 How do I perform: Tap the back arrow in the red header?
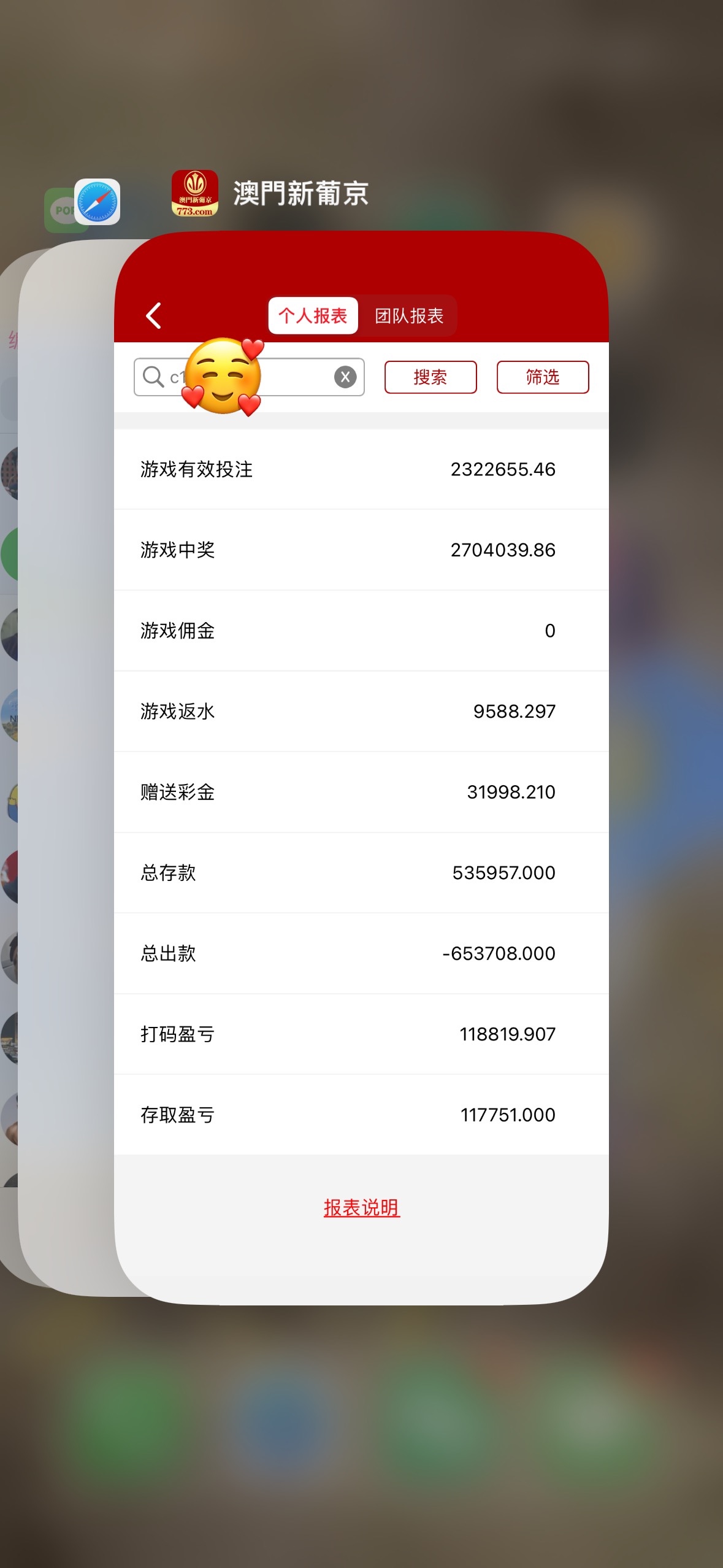tap(154, 316)
